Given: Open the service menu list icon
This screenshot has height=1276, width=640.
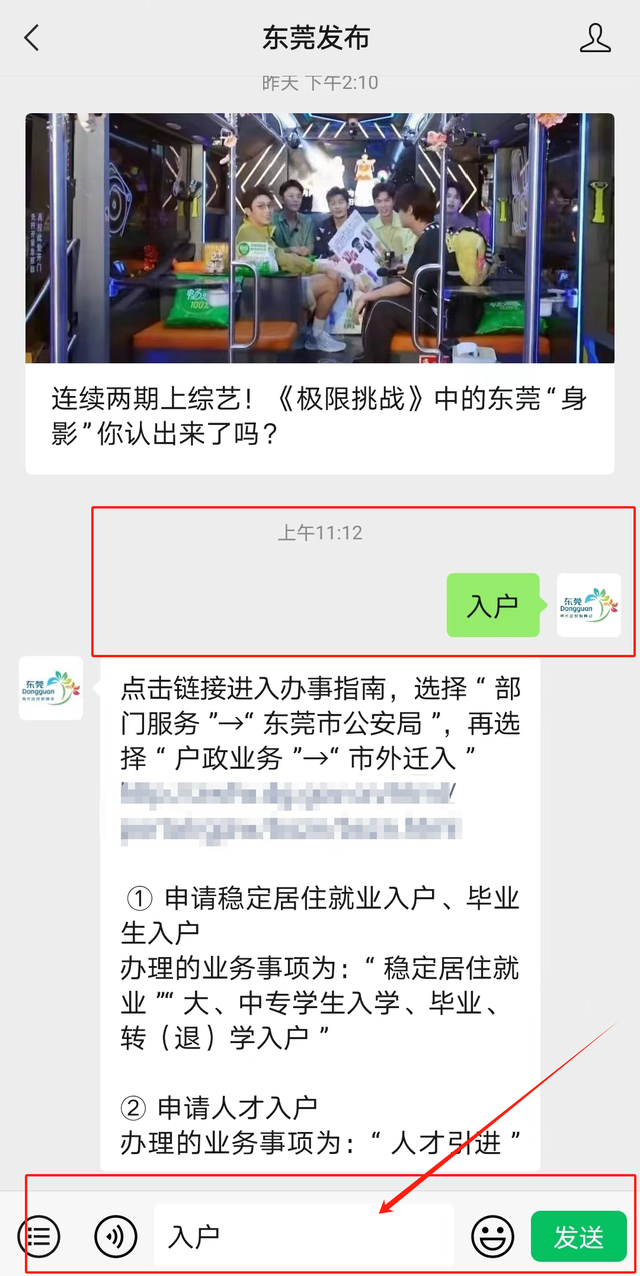Looking at the screenshot, I should (39, 1236).
